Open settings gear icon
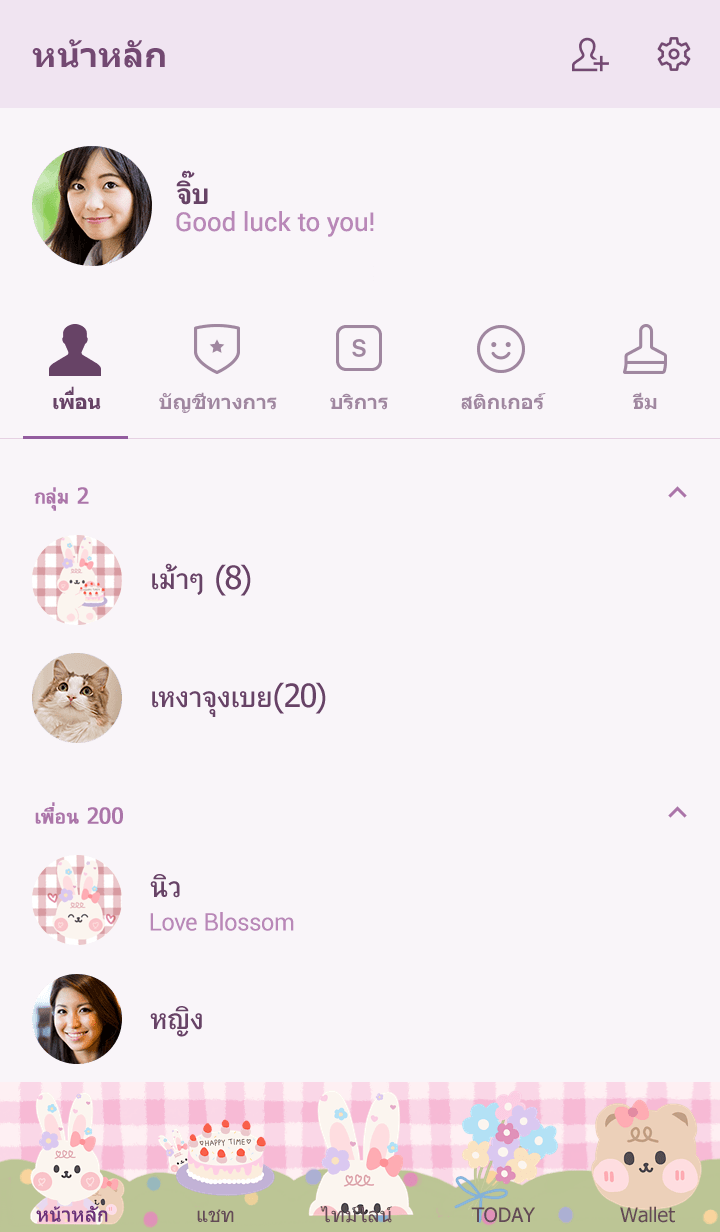Viewport: 720px width, 1232px height. pos(673,55)
